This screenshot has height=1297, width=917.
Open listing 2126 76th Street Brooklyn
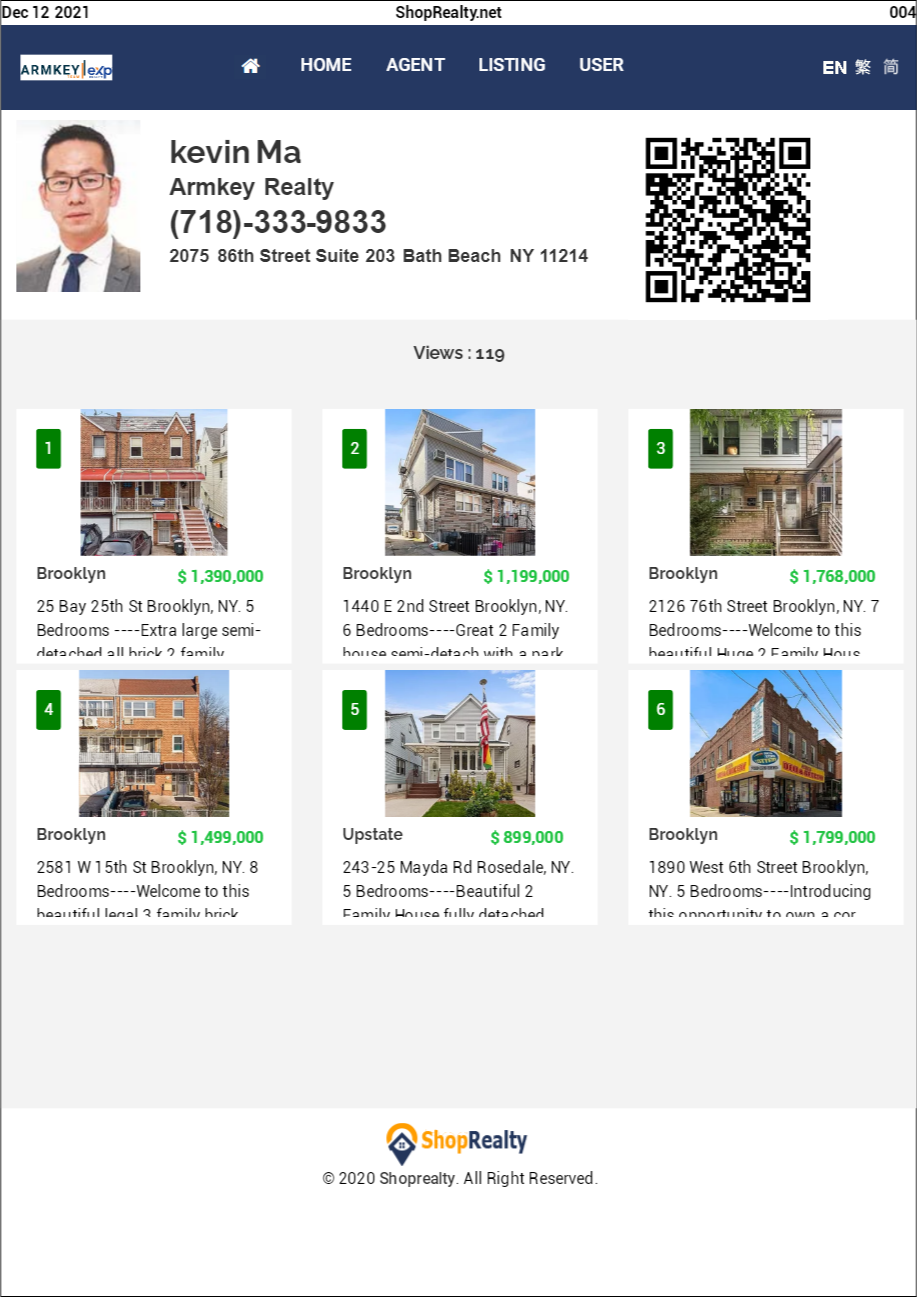click(x=766, y=483)
